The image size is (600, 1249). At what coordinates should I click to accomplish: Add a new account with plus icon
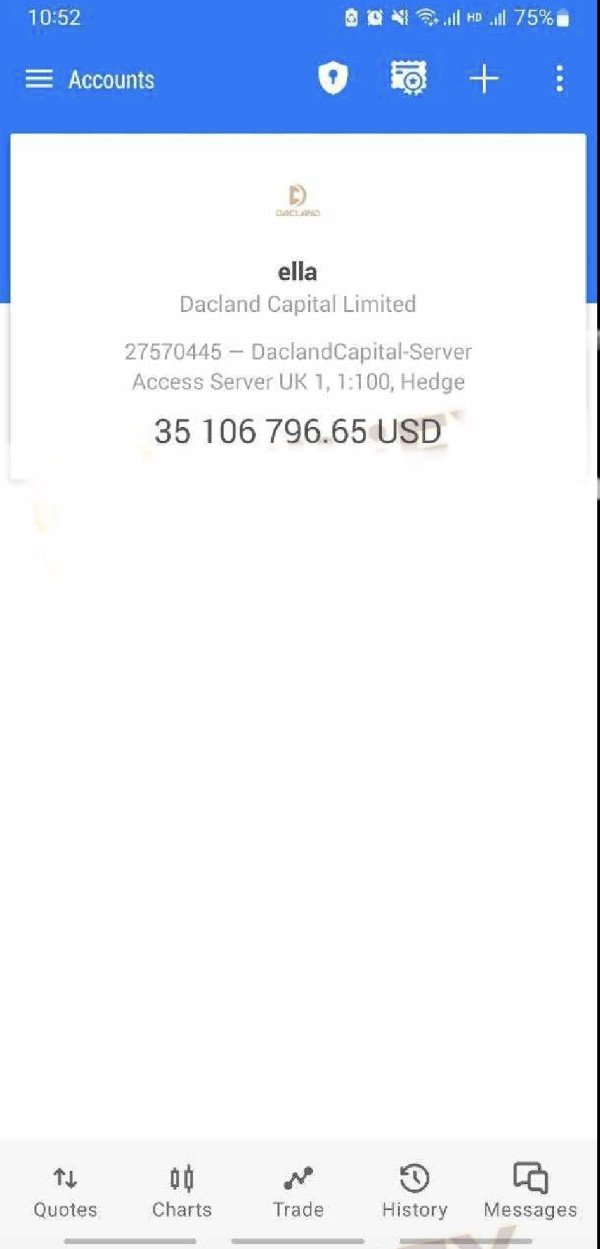[x=484, y=79]
